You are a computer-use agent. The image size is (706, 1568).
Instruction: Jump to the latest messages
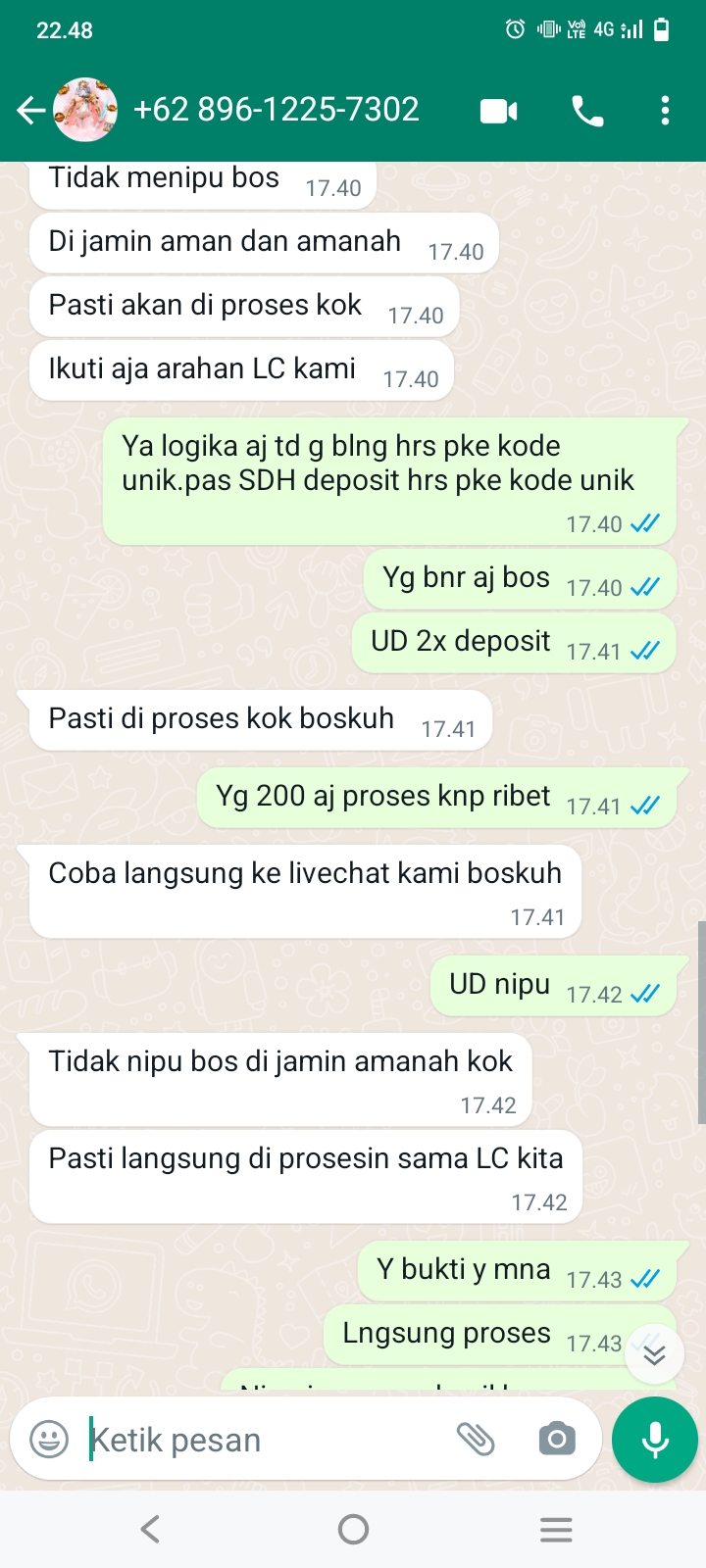click(654, 1353)
